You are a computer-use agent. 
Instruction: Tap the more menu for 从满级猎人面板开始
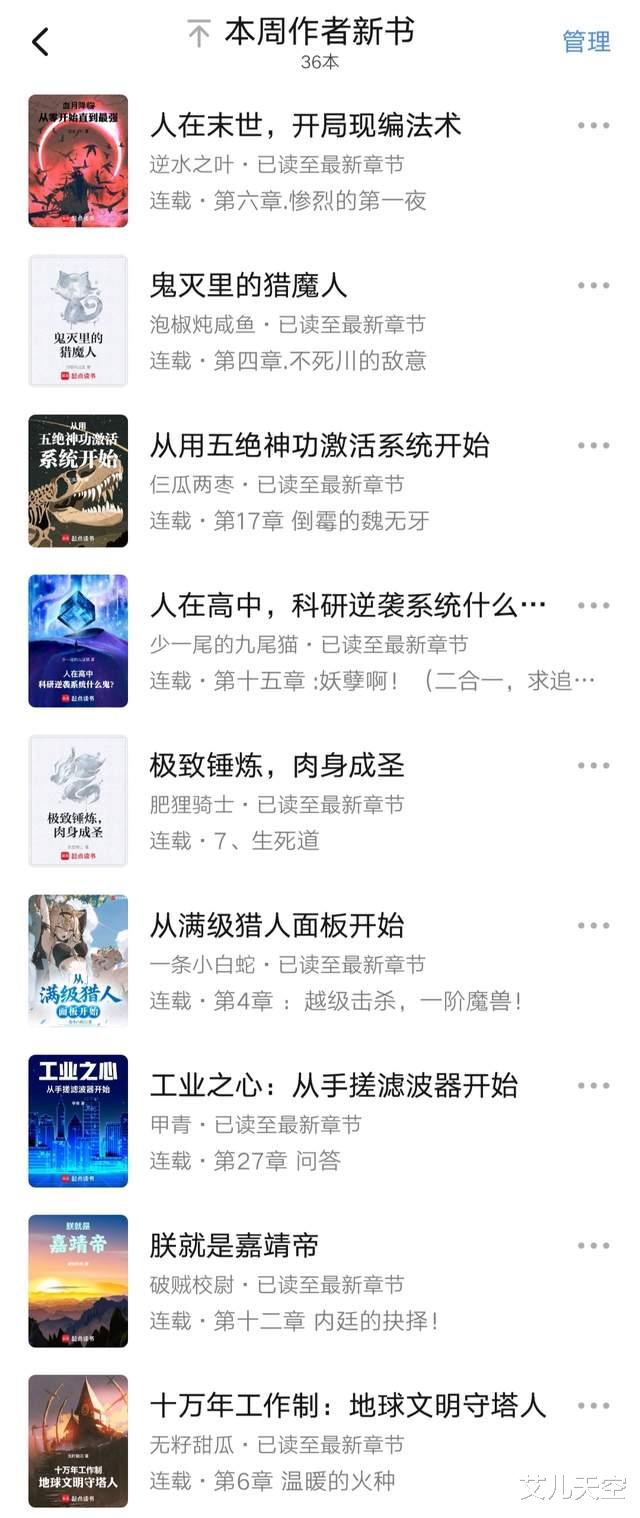coord(593,926)
